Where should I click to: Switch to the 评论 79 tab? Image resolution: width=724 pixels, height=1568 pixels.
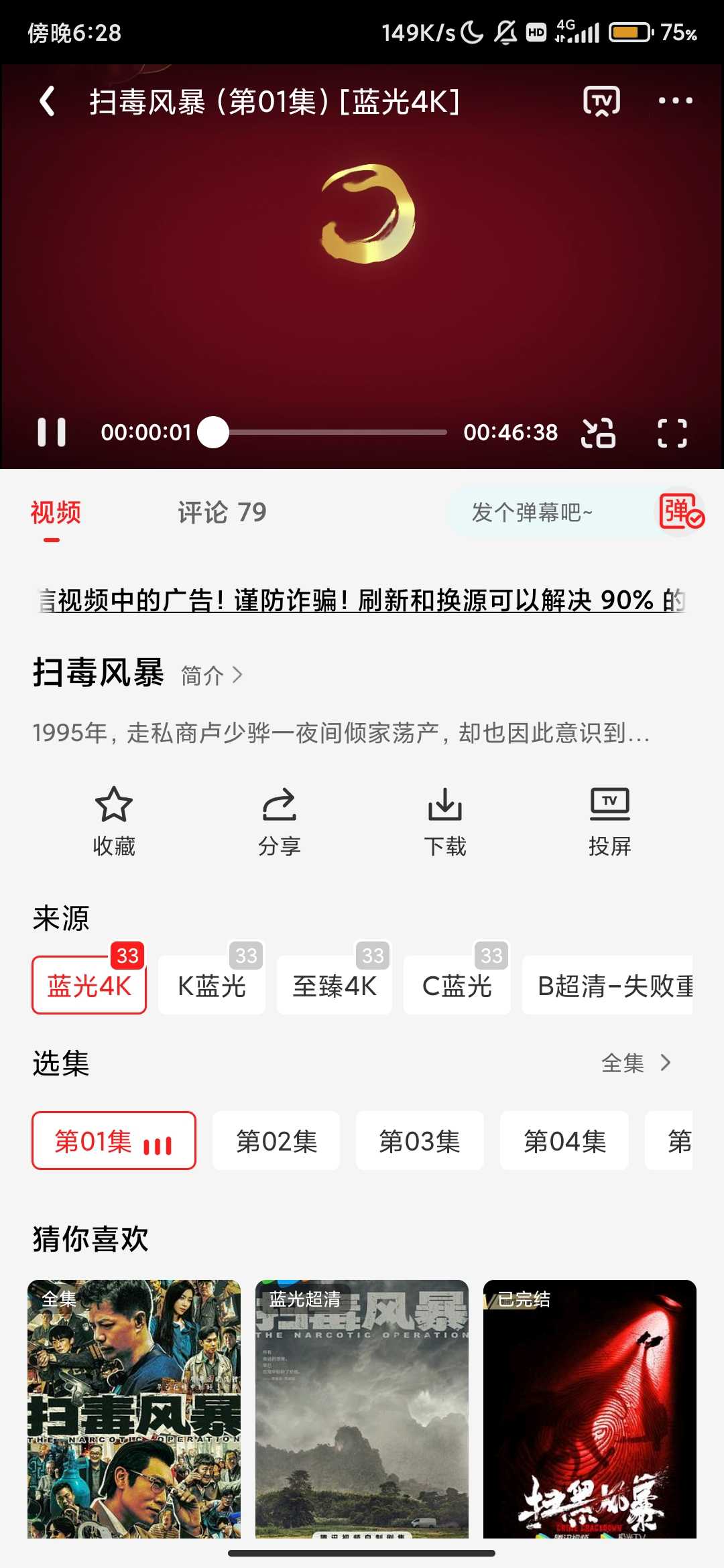click(x=222, y=513)
